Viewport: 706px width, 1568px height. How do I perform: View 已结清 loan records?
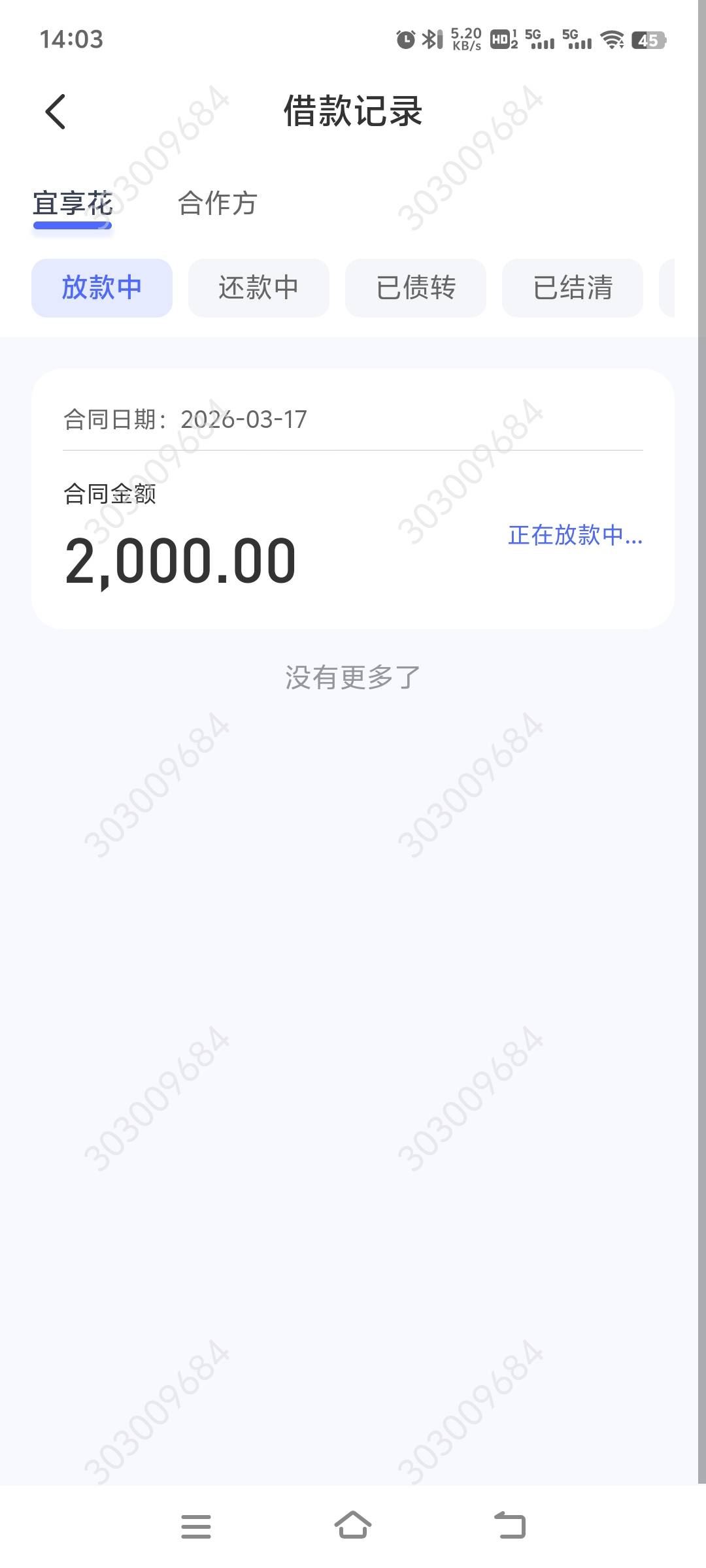point(573,288)
